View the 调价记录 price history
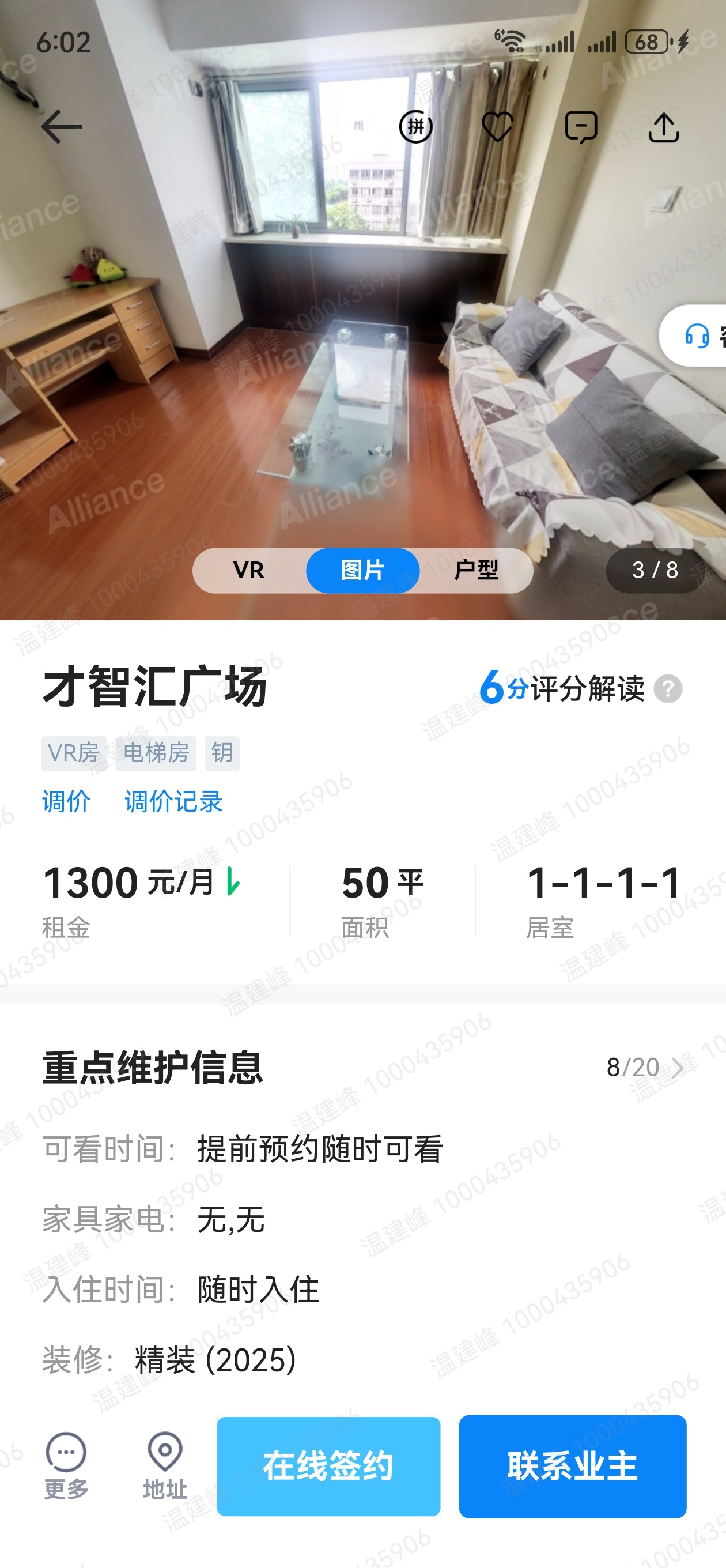 tap(173, 801)
